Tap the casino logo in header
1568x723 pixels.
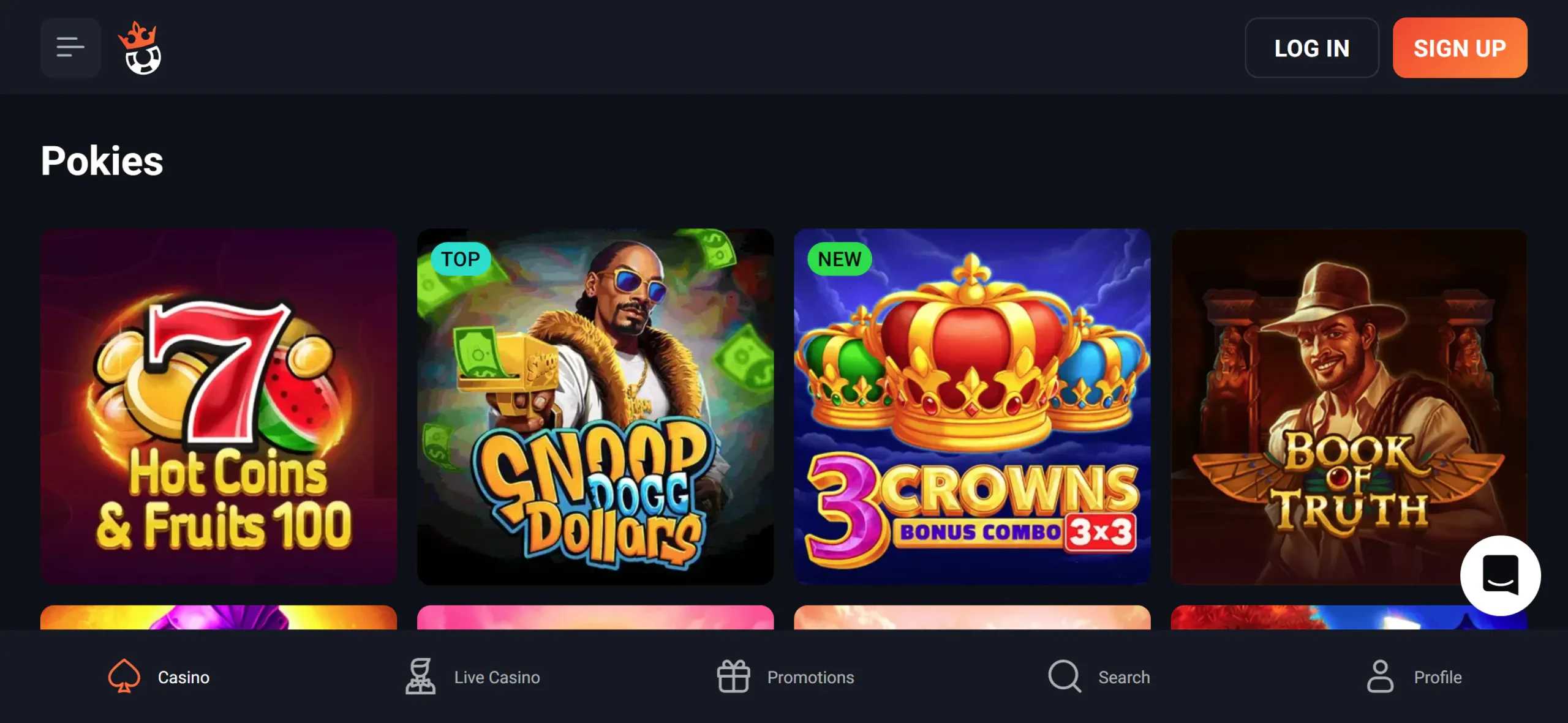tap(140, 48)
